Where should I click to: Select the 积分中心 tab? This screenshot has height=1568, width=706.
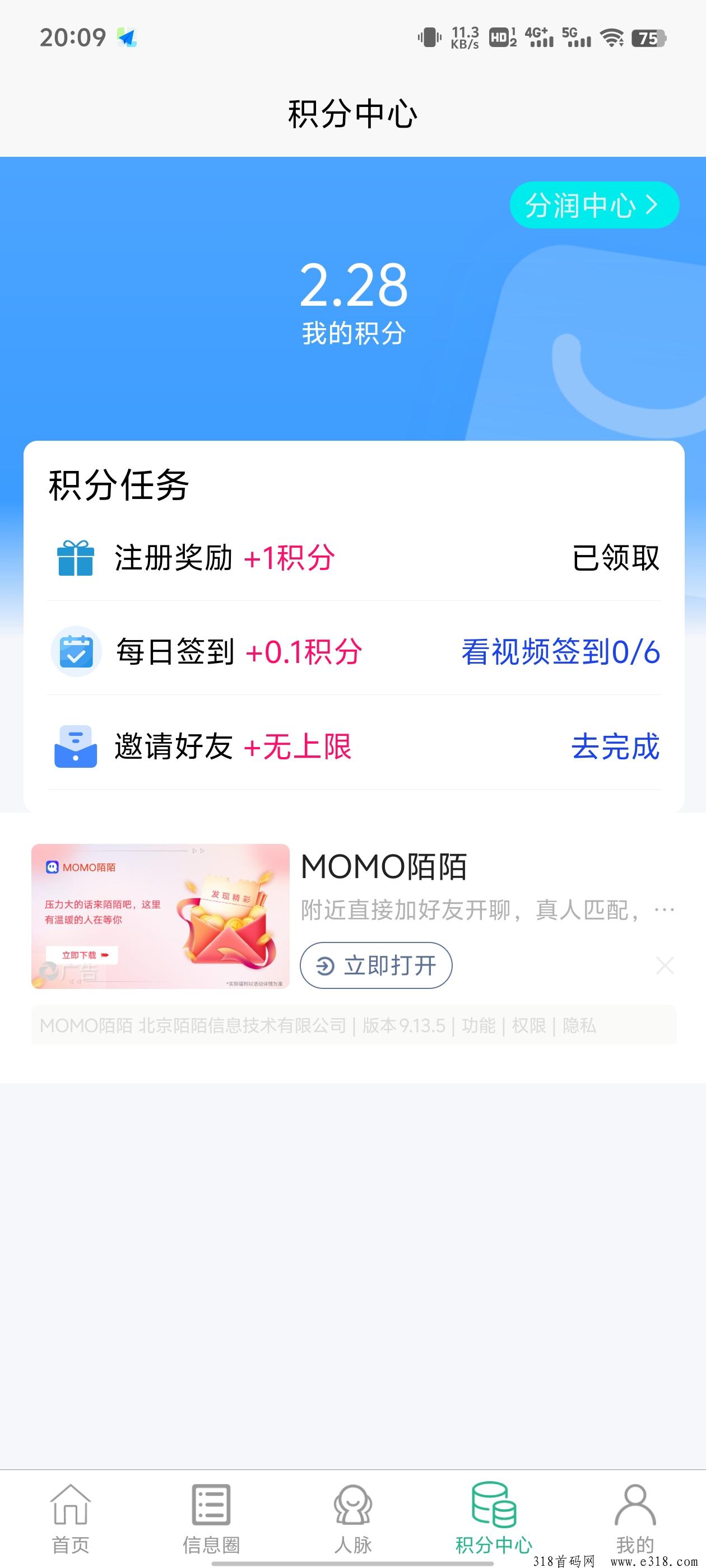[x=494, y=1518]
